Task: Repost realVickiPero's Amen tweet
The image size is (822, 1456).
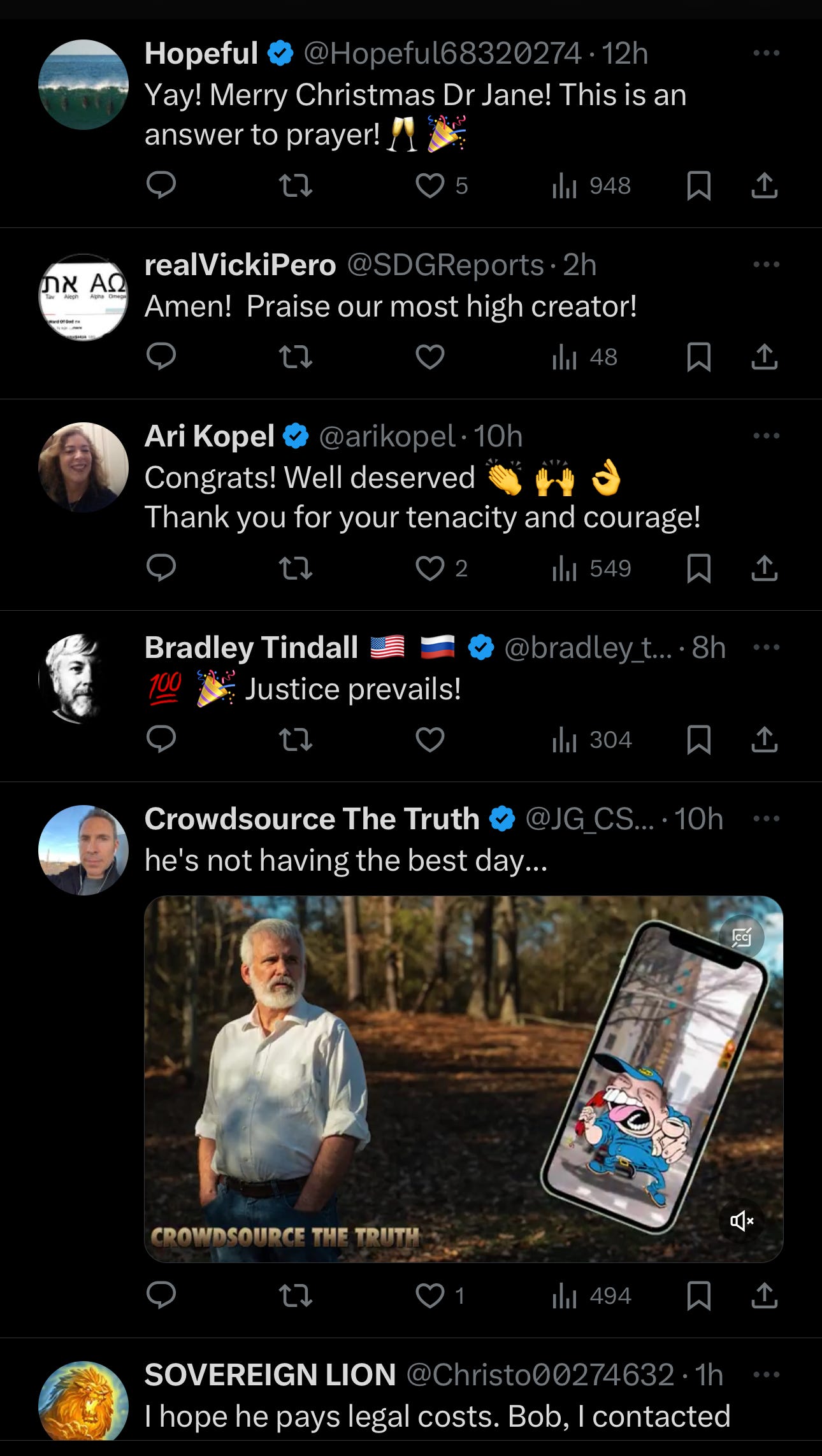Action: (x=296, y=357)
